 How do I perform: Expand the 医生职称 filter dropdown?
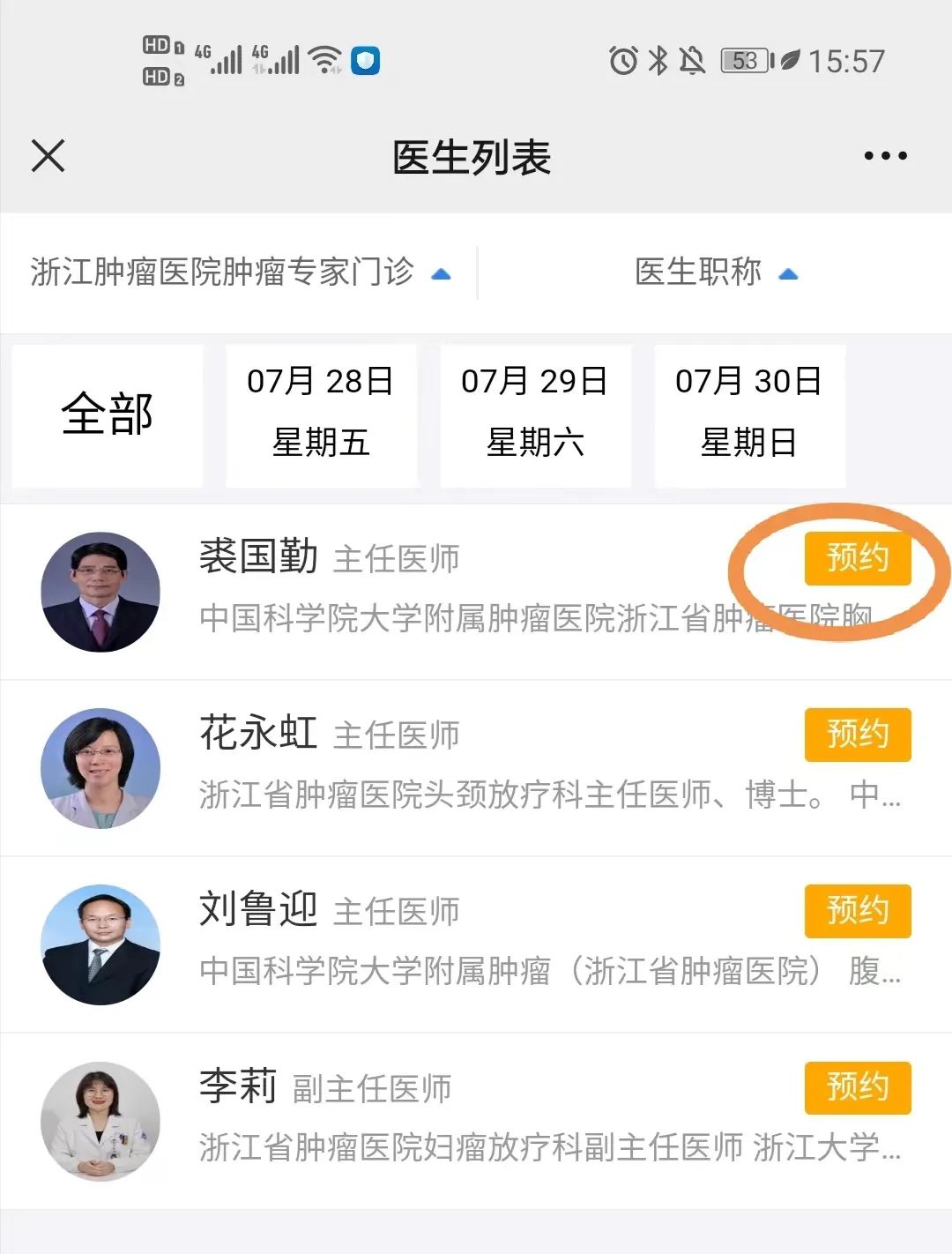pos(715,272)
